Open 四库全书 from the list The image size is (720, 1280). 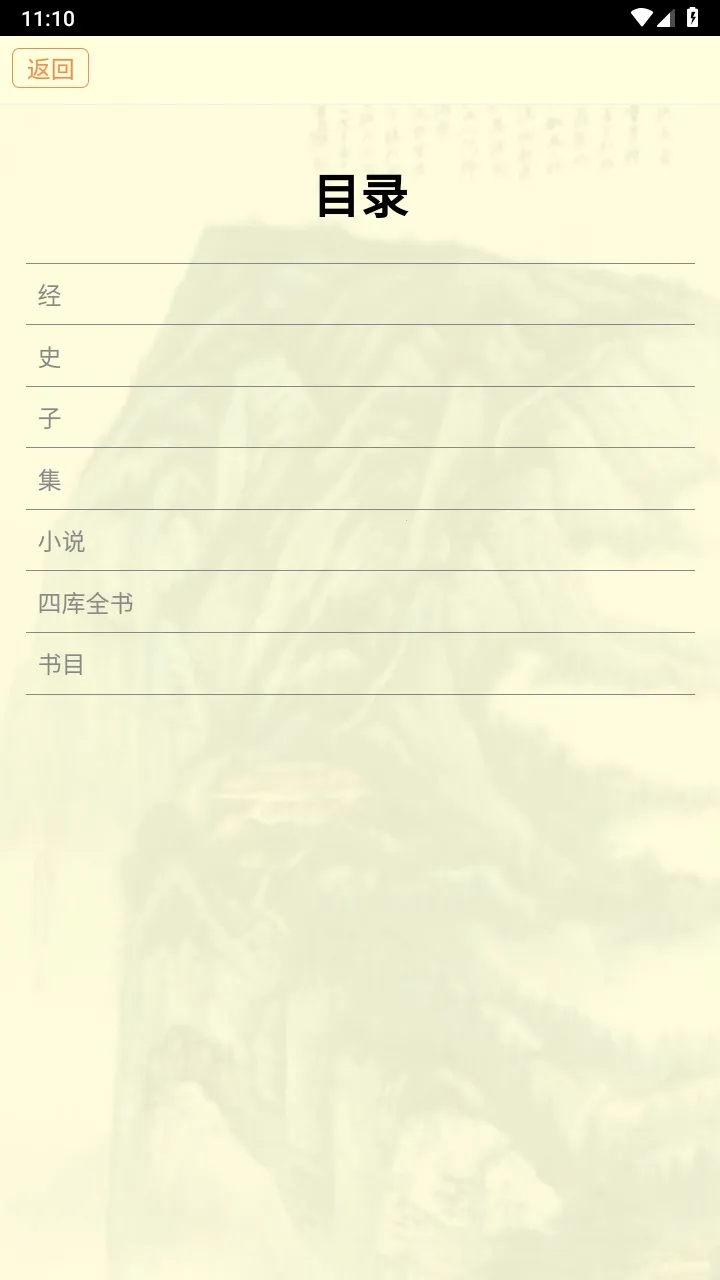tap(360, 603)
